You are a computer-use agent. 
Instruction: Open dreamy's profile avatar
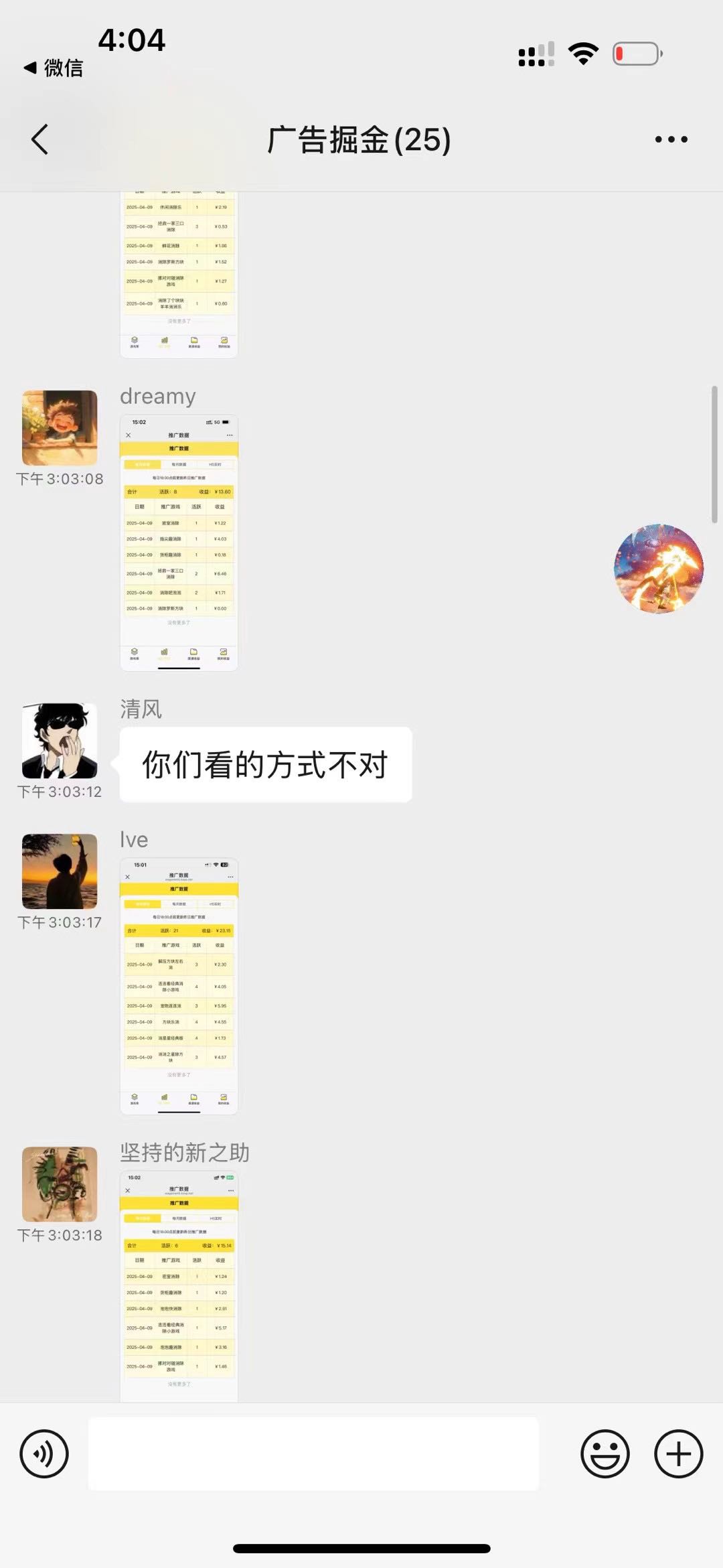[60, 428]
